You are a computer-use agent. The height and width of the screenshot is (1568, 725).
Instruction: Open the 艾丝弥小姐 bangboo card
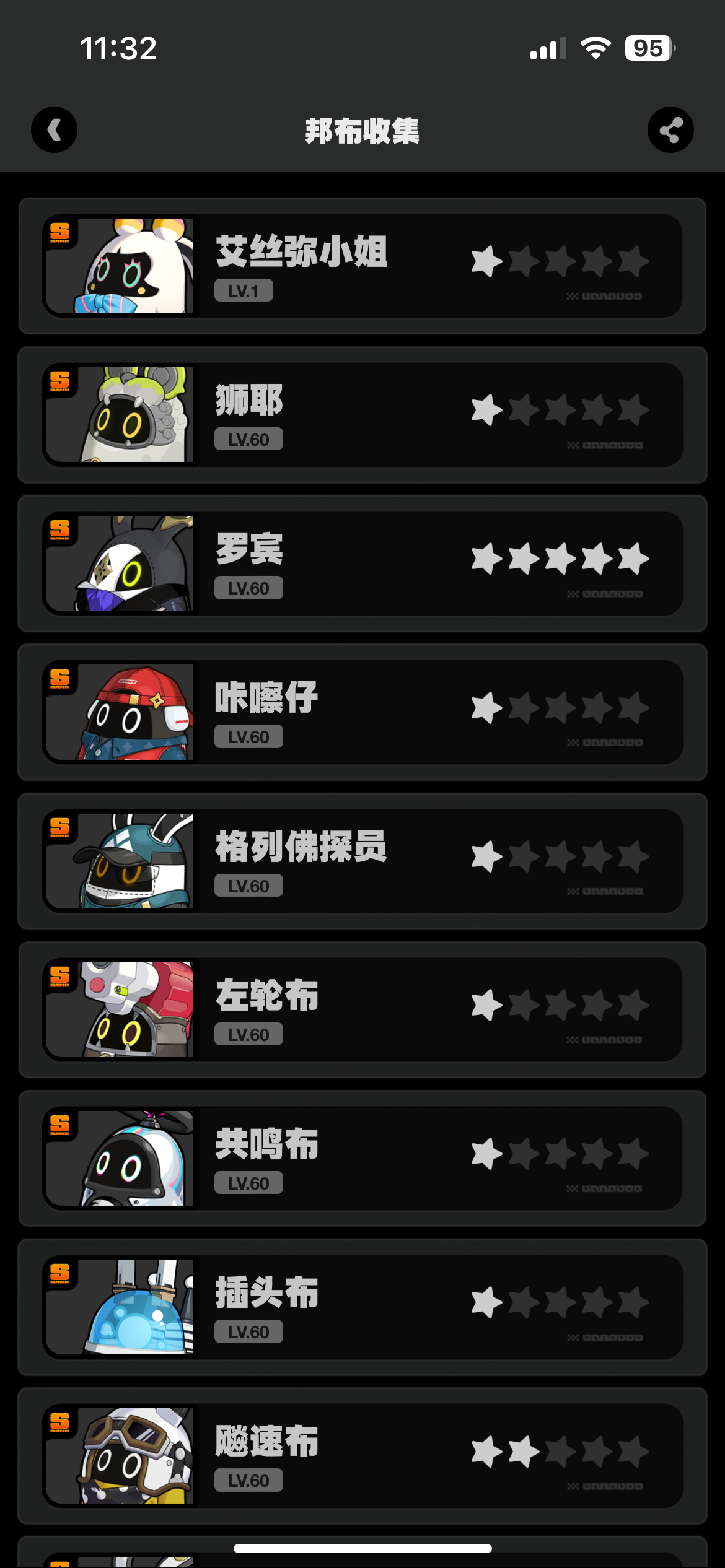pyautogui.click(x=362, y=266)
